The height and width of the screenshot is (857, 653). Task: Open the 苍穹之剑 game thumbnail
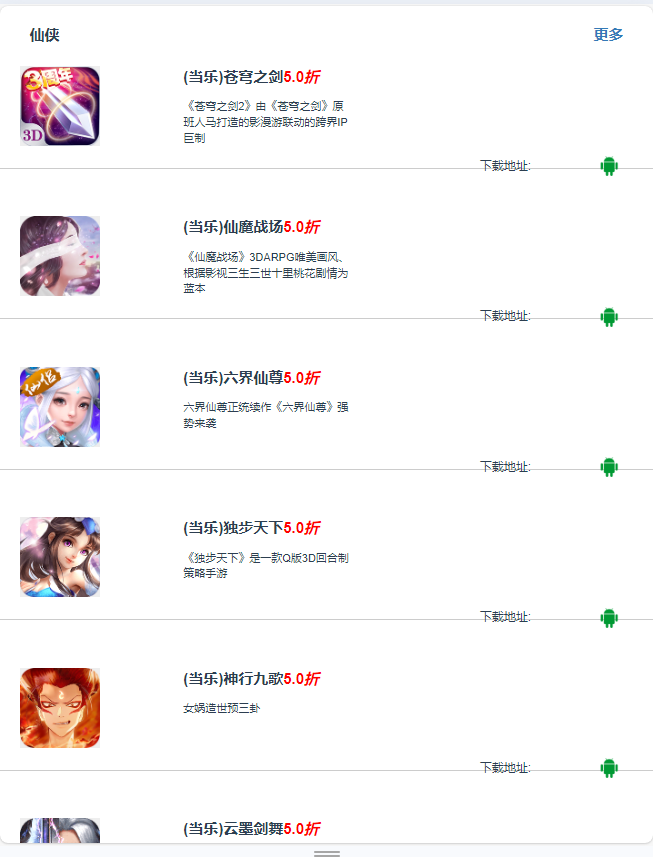60,106
